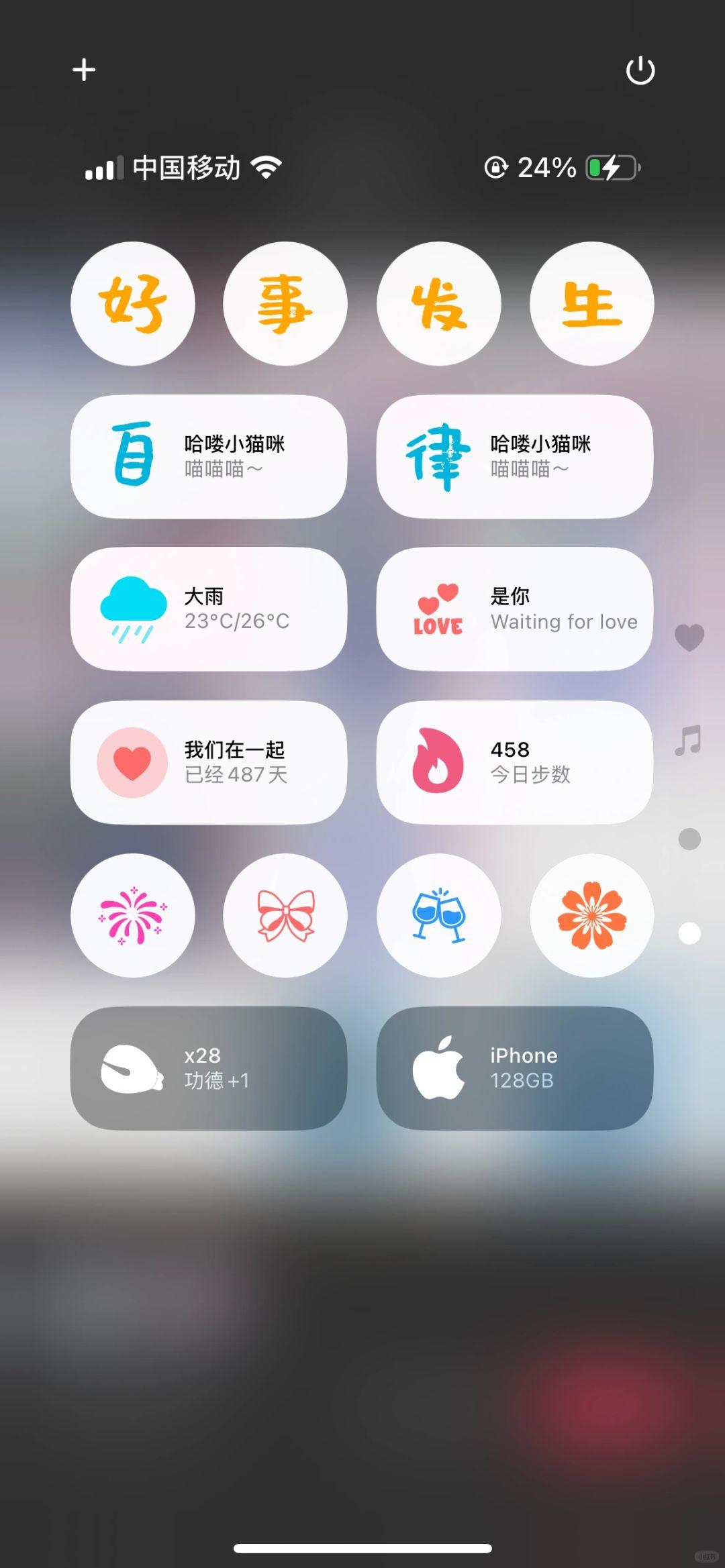Tap the round 事 control

(x=285, y=304)
